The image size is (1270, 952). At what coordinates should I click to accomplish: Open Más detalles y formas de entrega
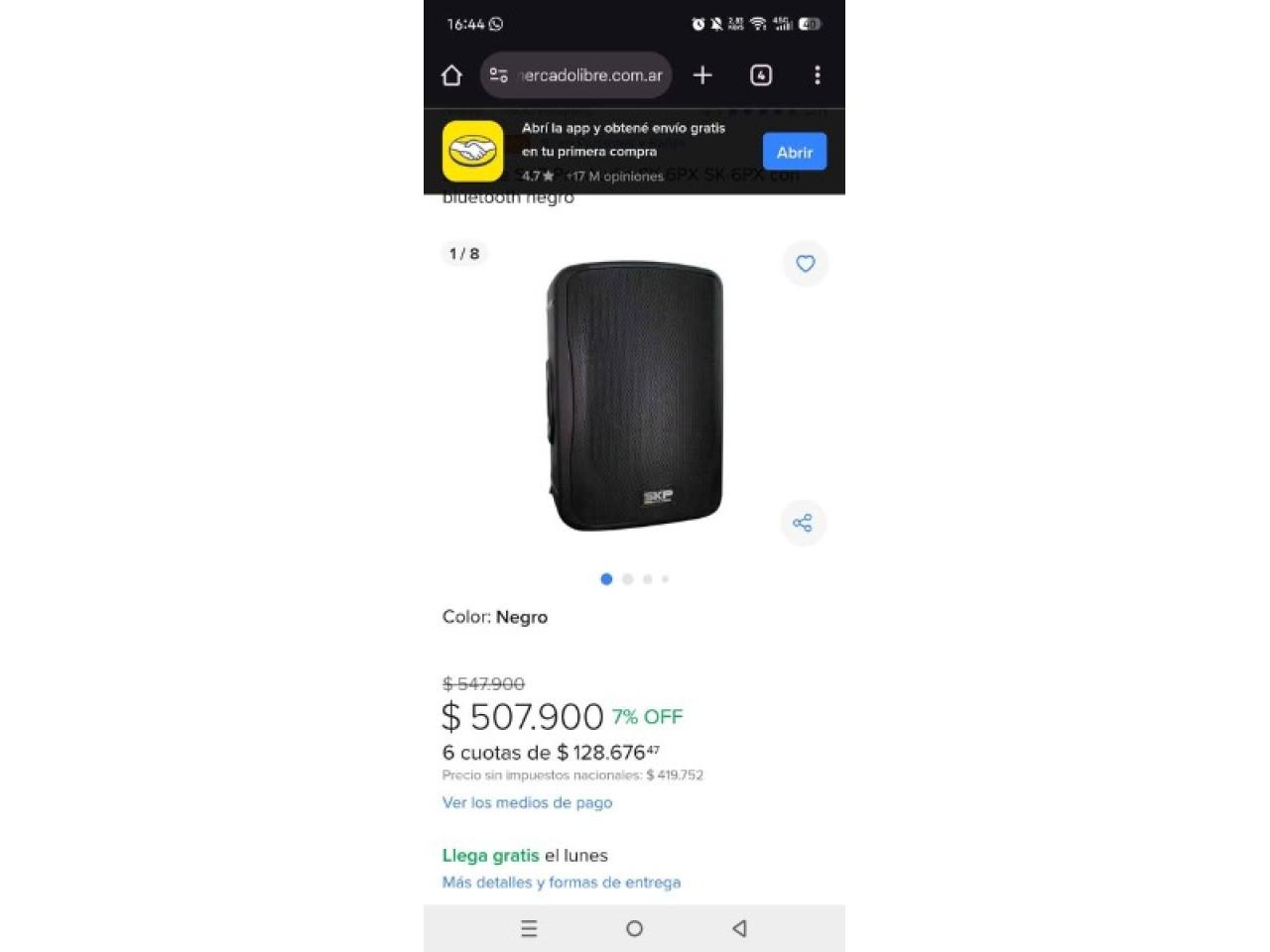(561, 882)
